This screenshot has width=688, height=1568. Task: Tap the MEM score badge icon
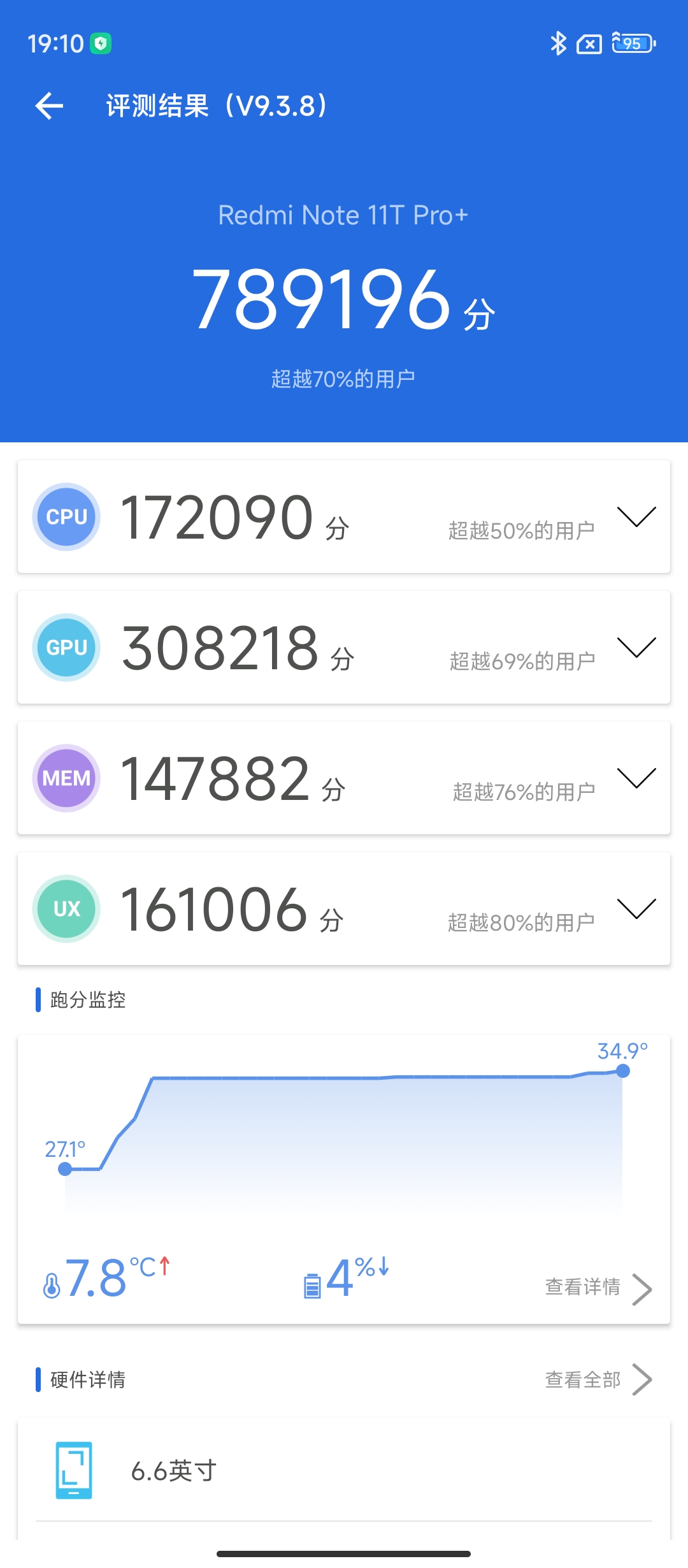pos(66,778)
